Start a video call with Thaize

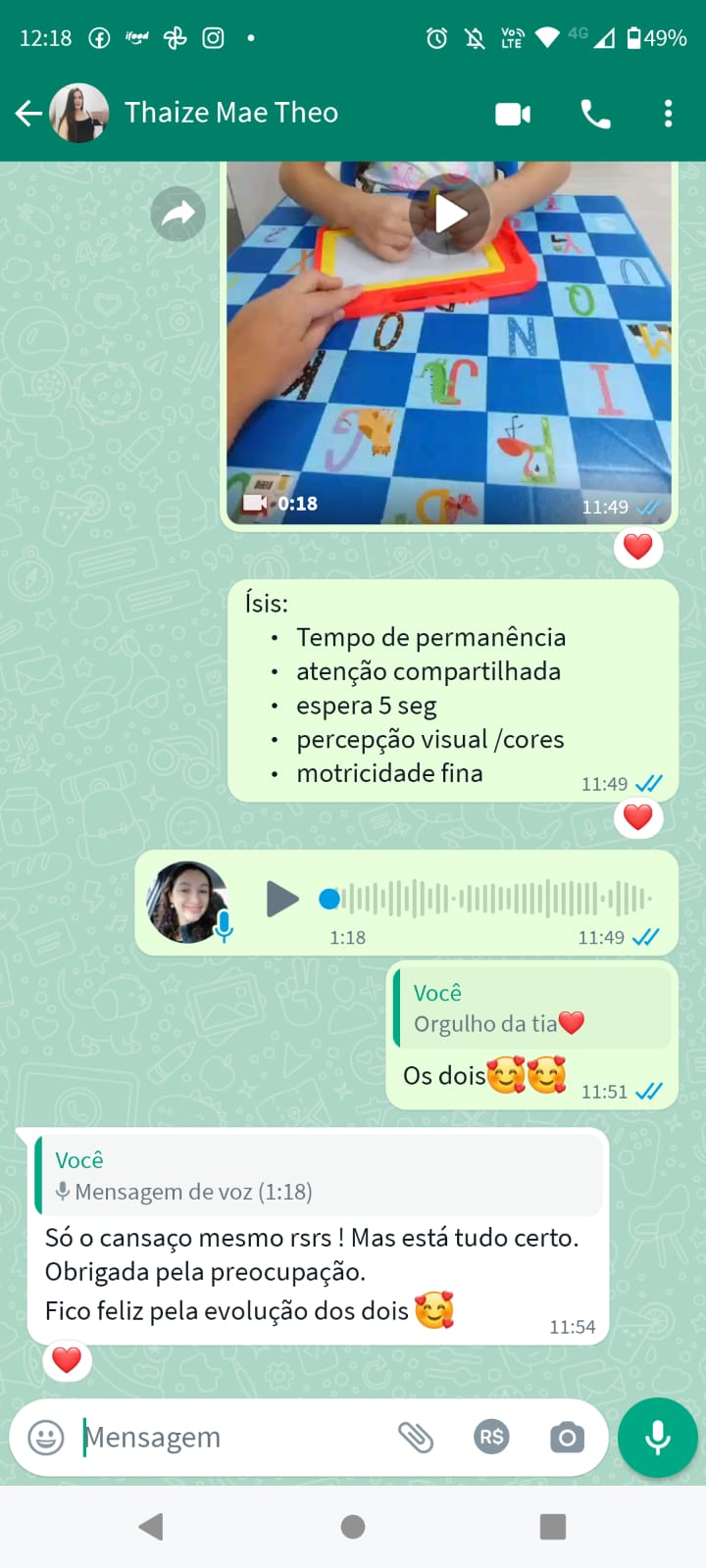click(513, 114)
